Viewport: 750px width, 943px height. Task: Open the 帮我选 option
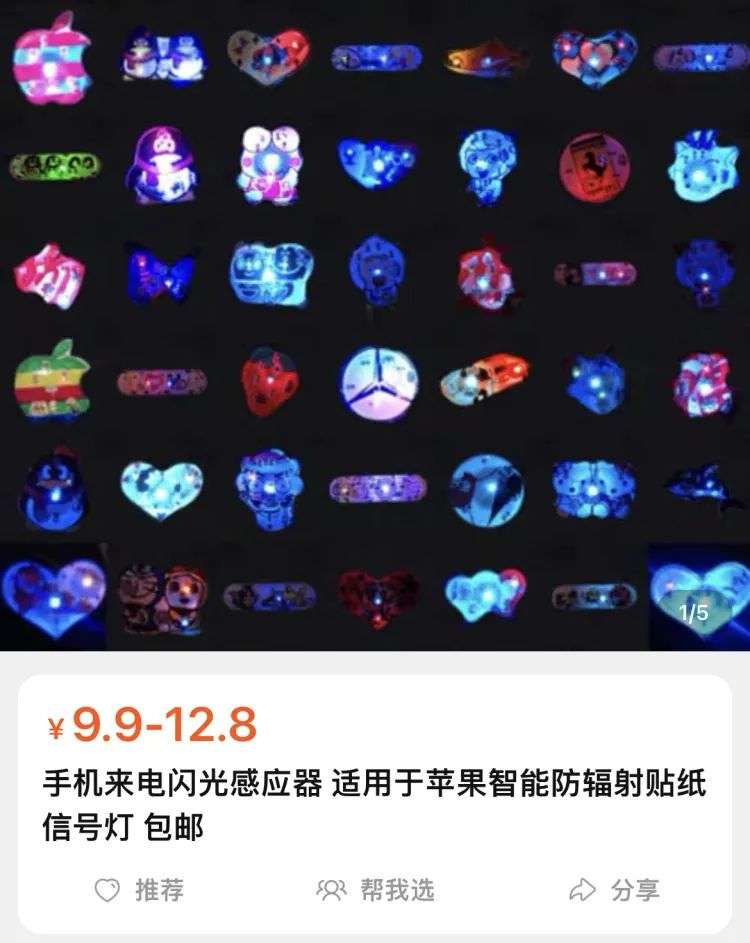click(375, 890)
